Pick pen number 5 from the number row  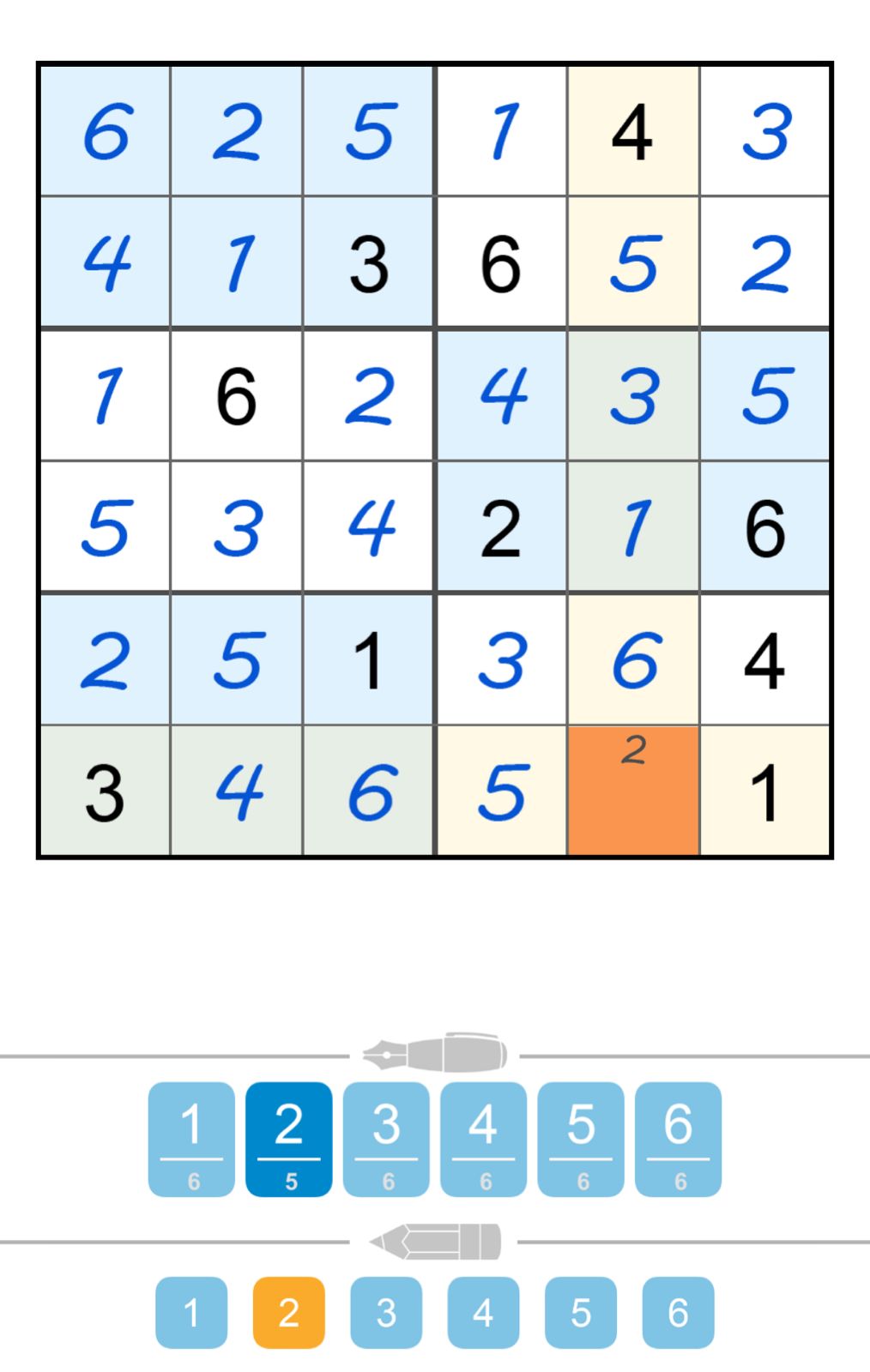[x=581, y=1140]
